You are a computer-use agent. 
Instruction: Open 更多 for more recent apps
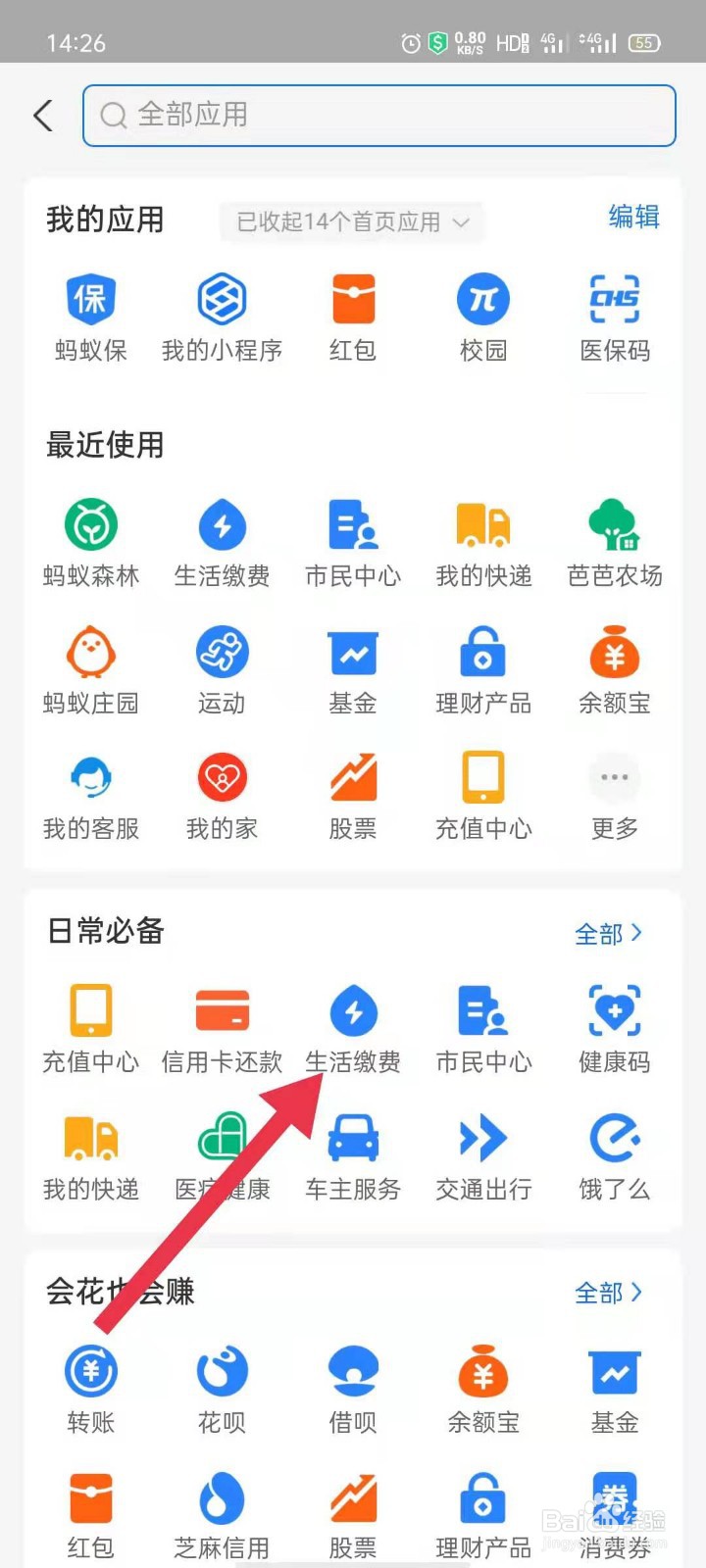tap(614, 794)
